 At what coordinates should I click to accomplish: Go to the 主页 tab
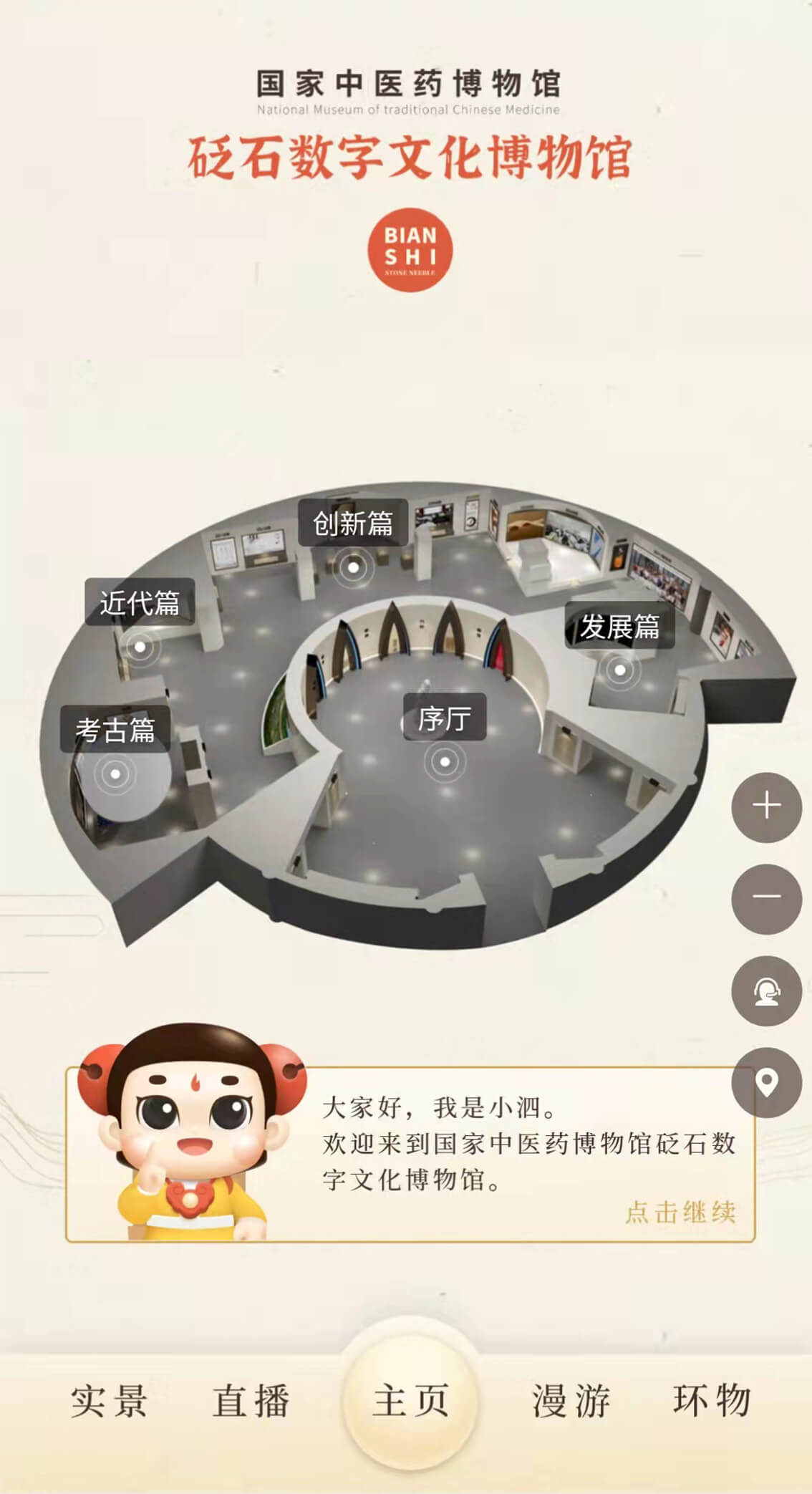[410, 1401]
